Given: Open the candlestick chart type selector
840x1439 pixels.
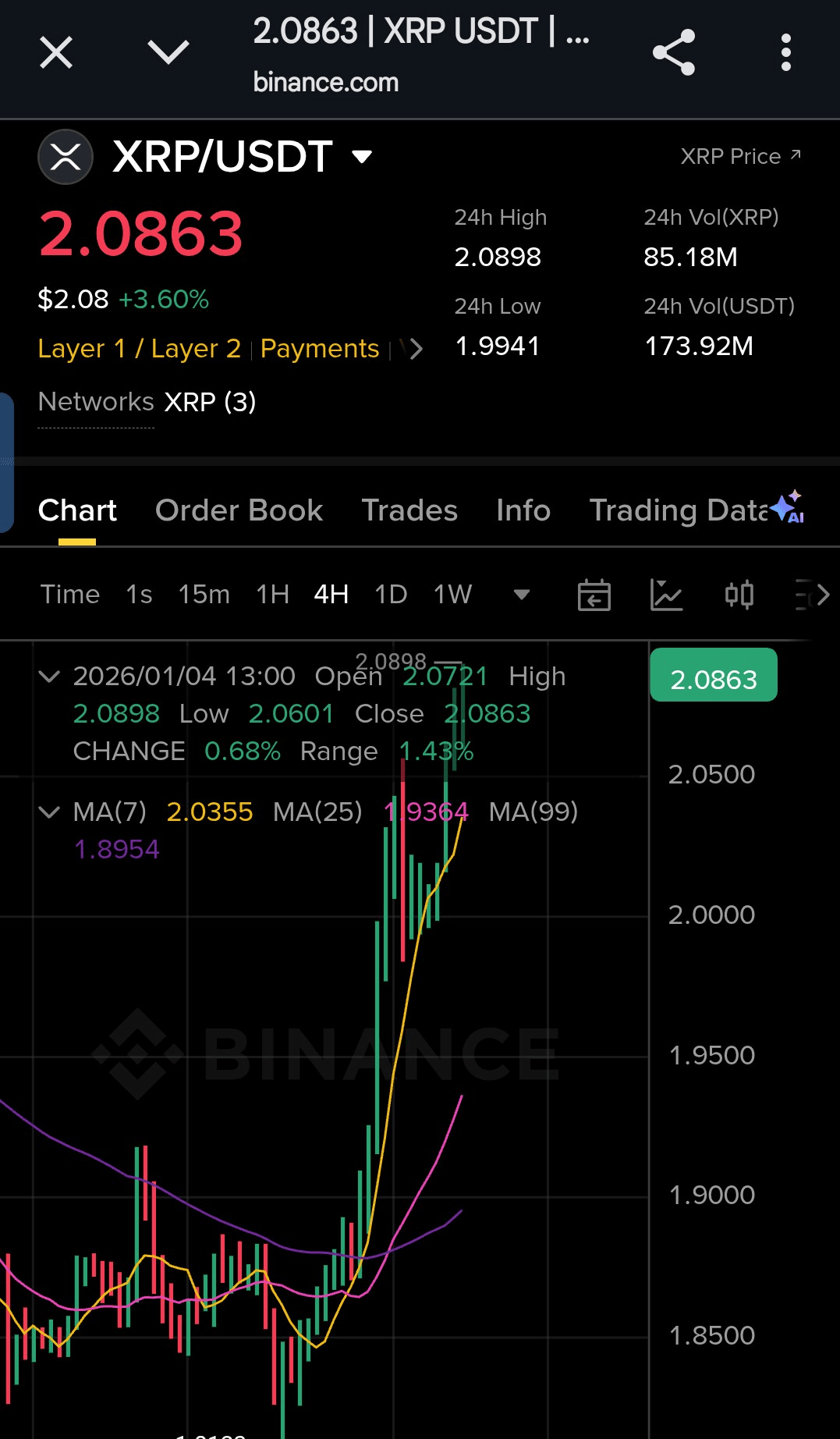Looking at the screenshot, I should click(x=739, y=595).
